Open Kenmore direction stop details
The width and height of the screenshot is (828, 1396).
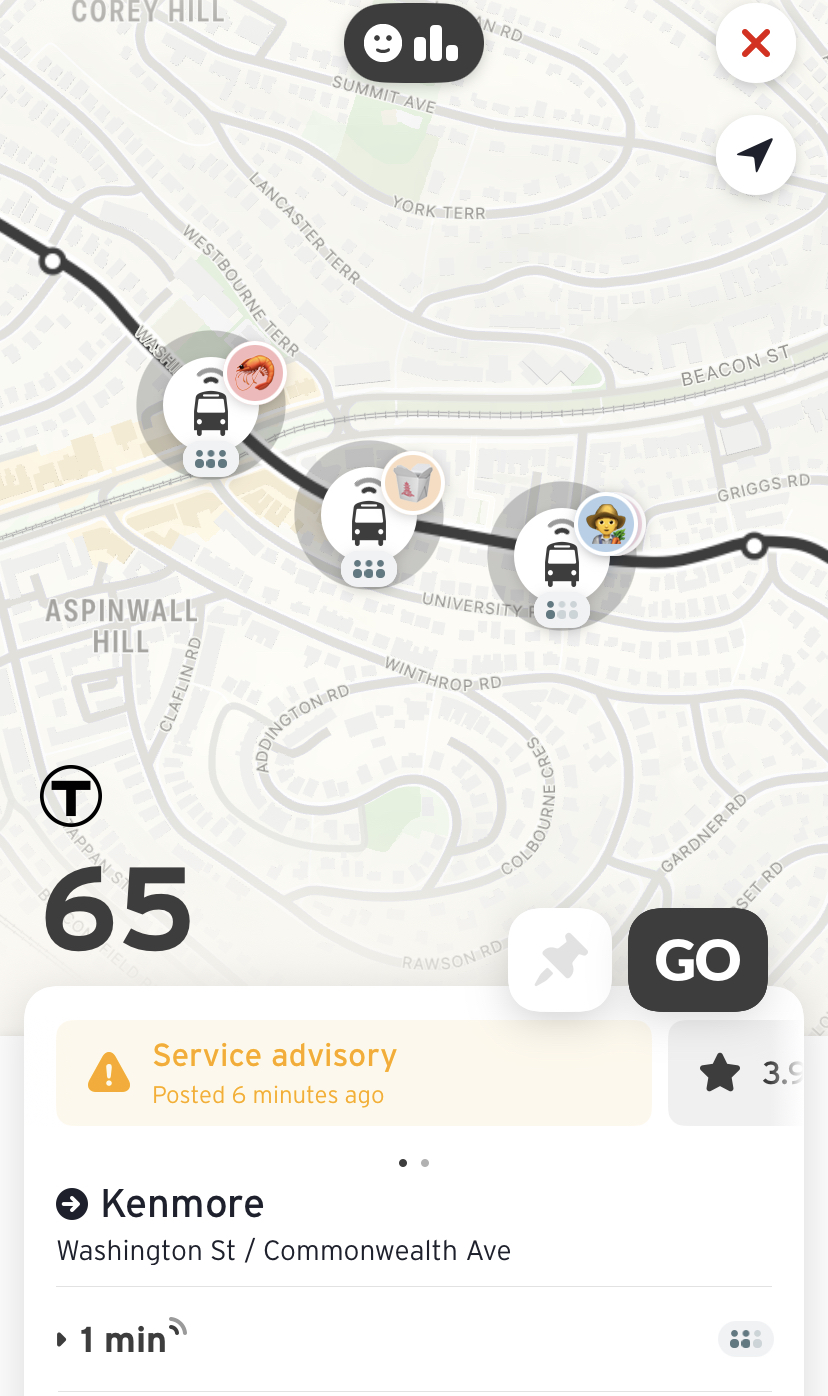pyautogui.click(x=284, y=1224)
